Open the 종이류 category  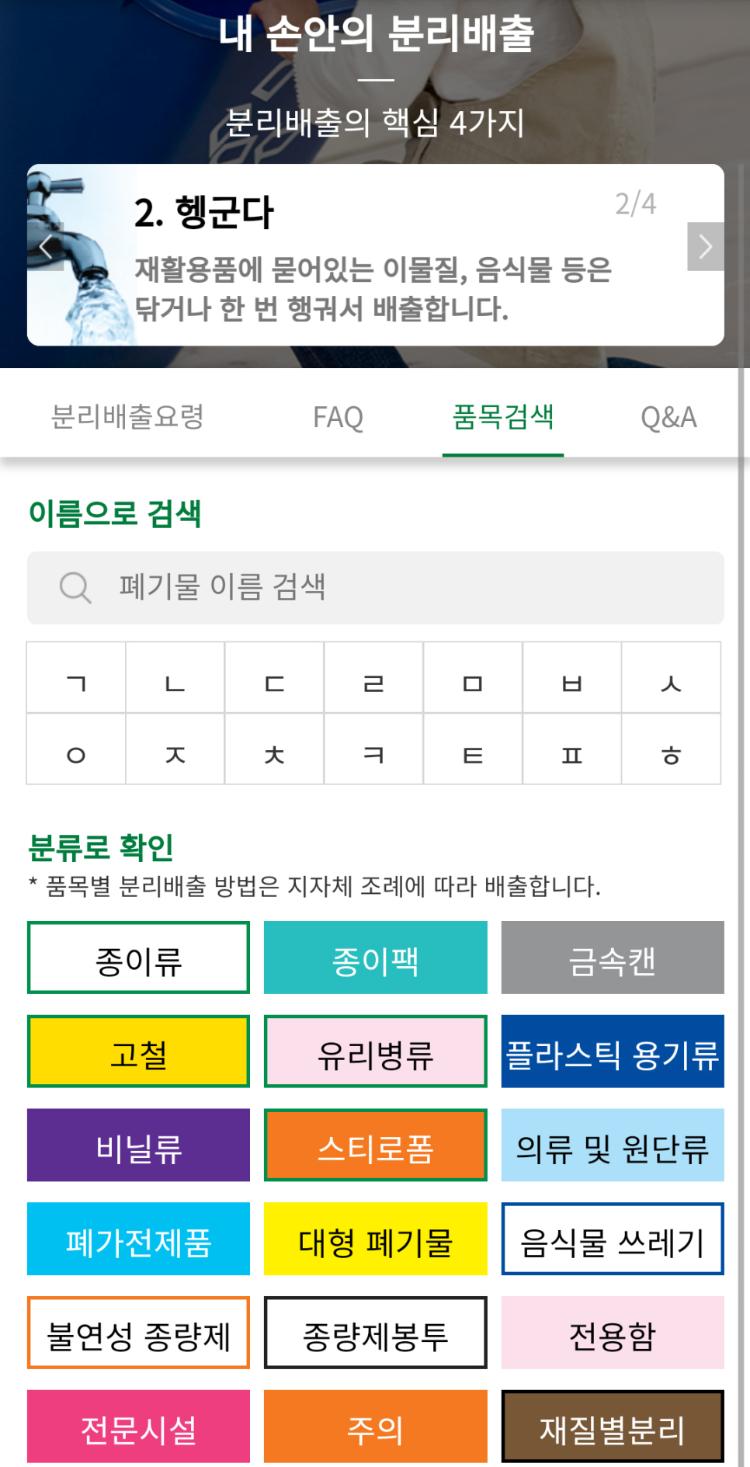coord(138,958)
